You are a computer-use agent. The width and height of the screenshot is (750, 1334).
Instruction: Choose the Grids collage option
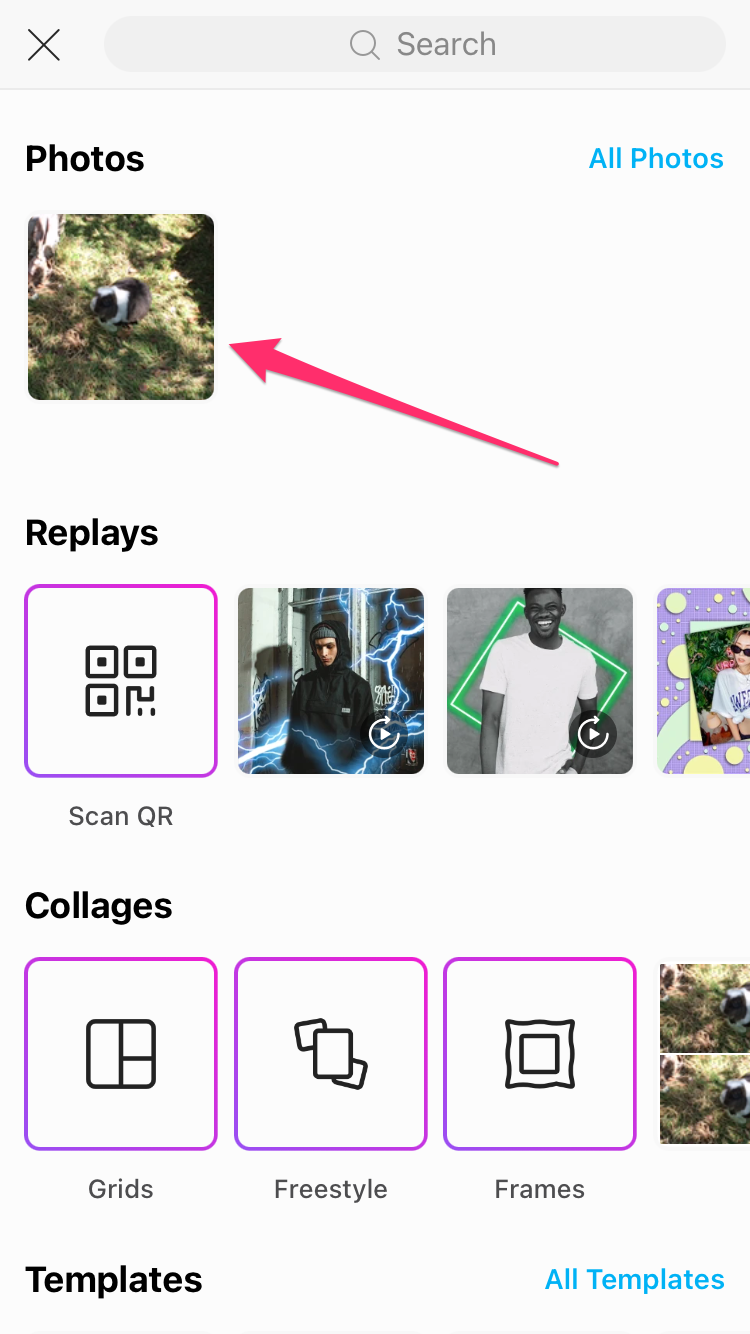coord(121,1054)
